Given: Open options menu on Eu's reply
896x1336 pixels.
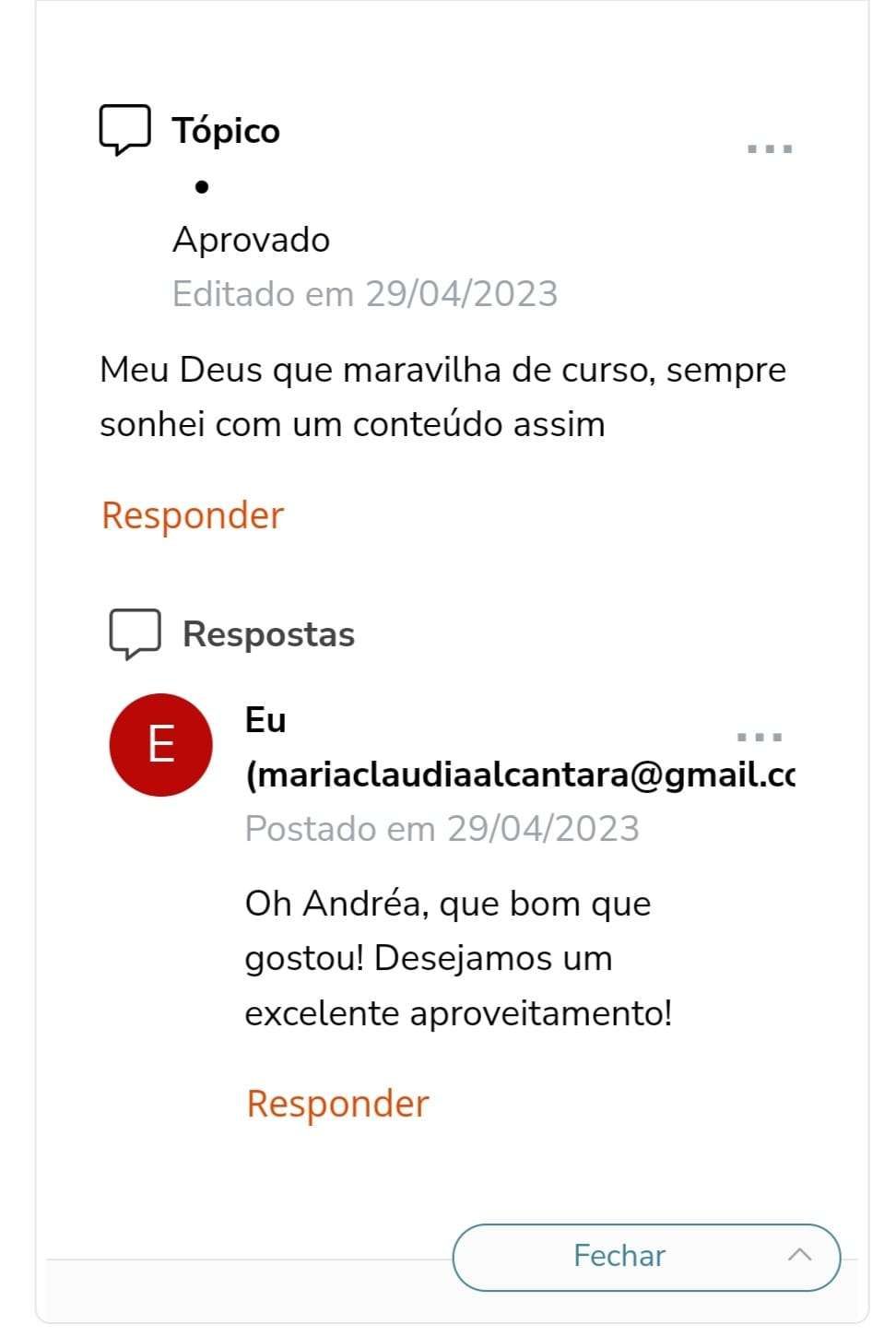Looking at the screenshot, I should pos(760,737).
